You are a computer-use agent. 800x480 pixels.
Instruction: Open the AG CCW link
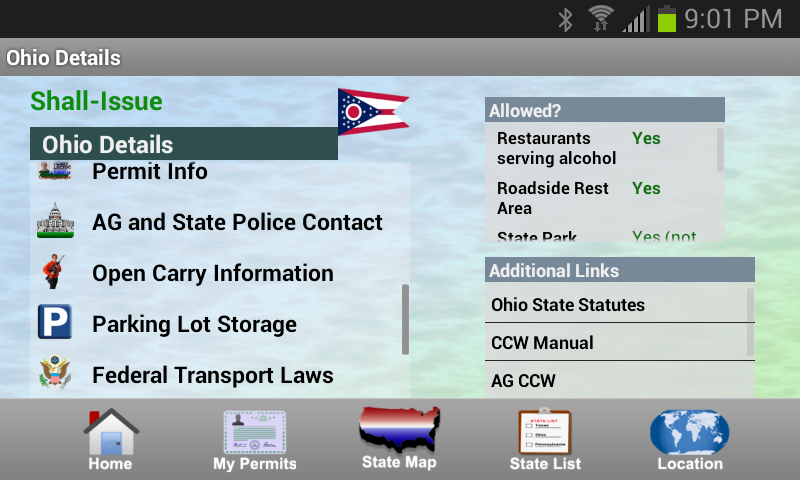point(523,381)
